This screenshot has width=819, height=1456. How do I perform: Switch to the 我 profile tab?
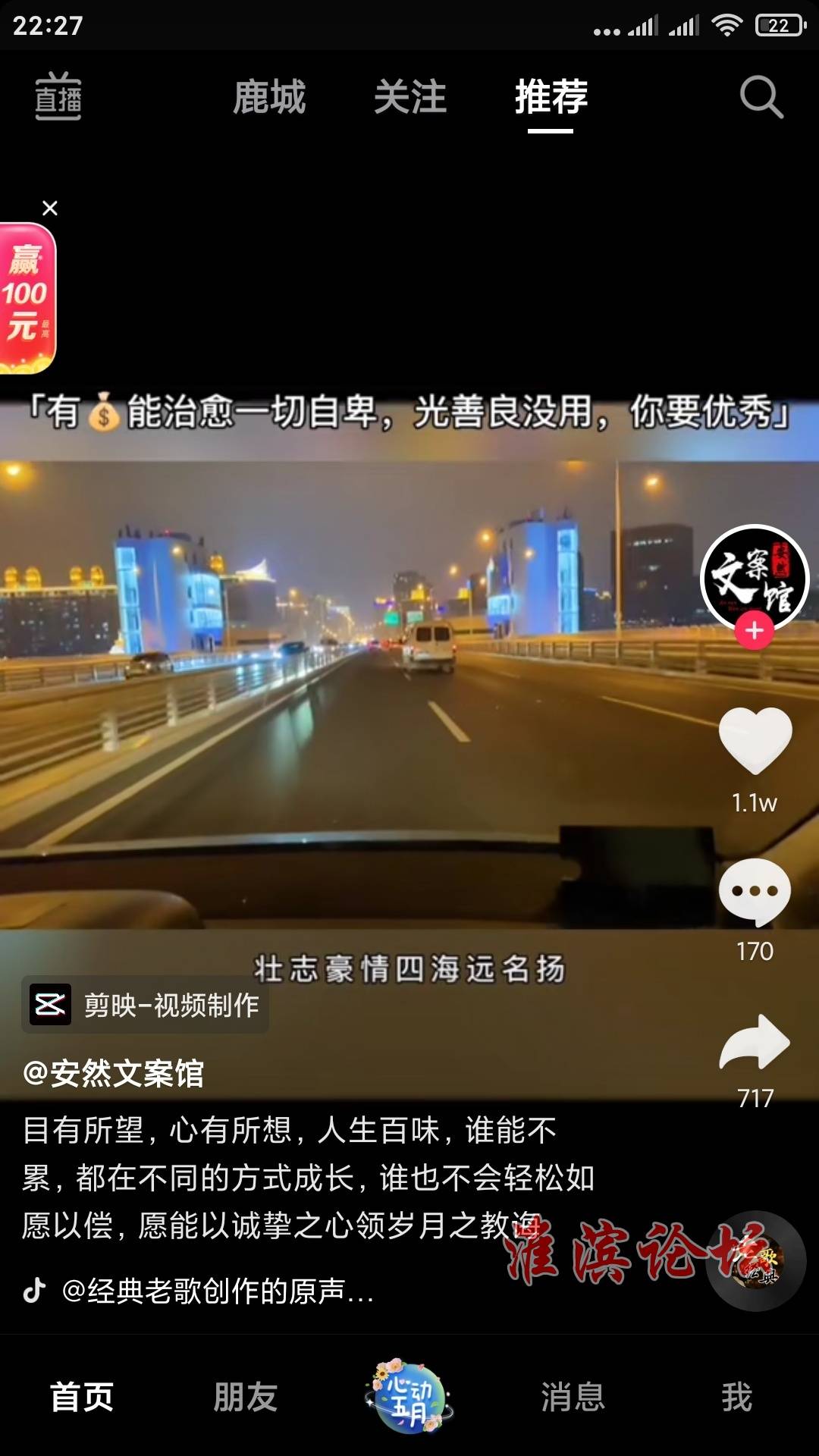(x=736, y=1397)
